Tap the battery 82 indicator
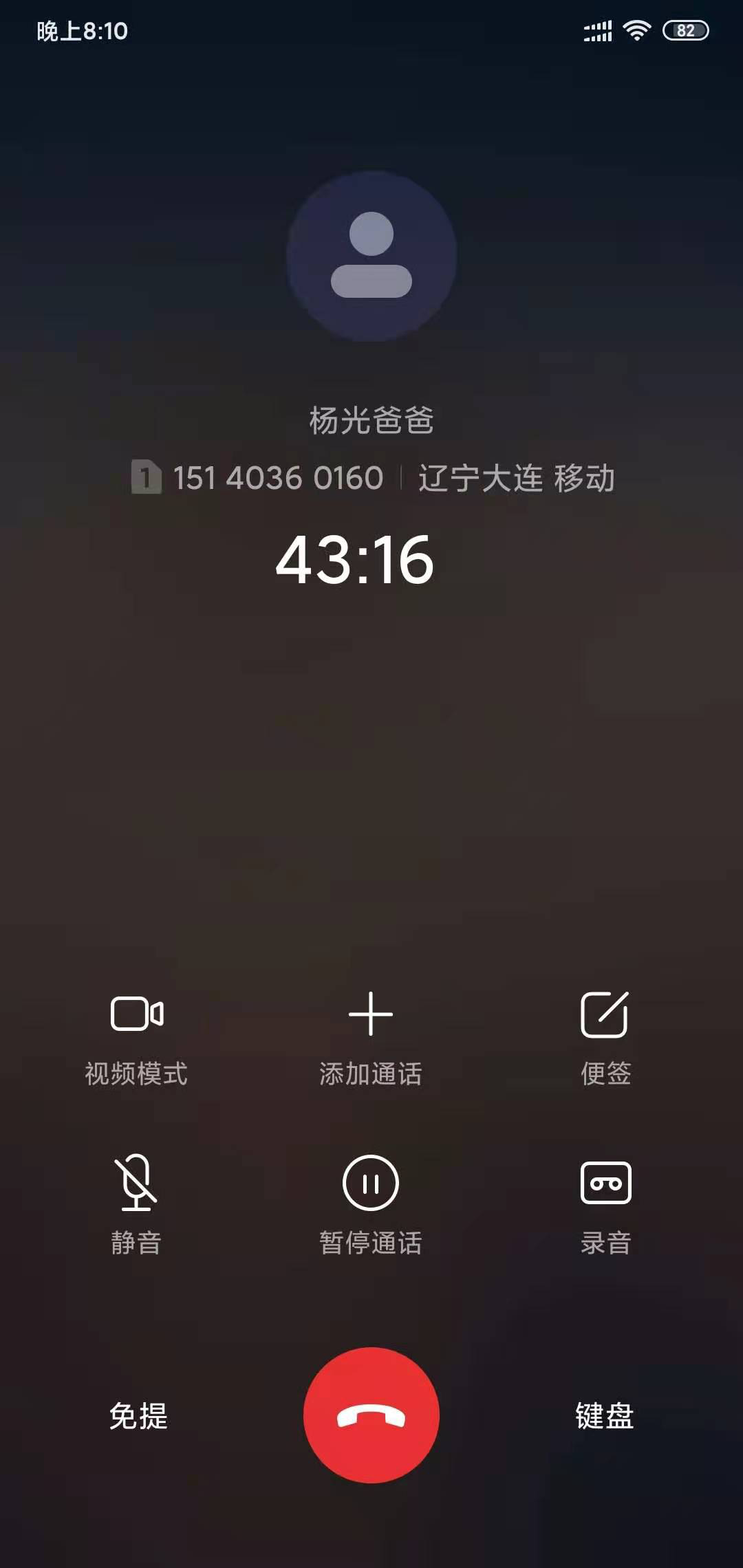743x1568 pixels. 684,29
